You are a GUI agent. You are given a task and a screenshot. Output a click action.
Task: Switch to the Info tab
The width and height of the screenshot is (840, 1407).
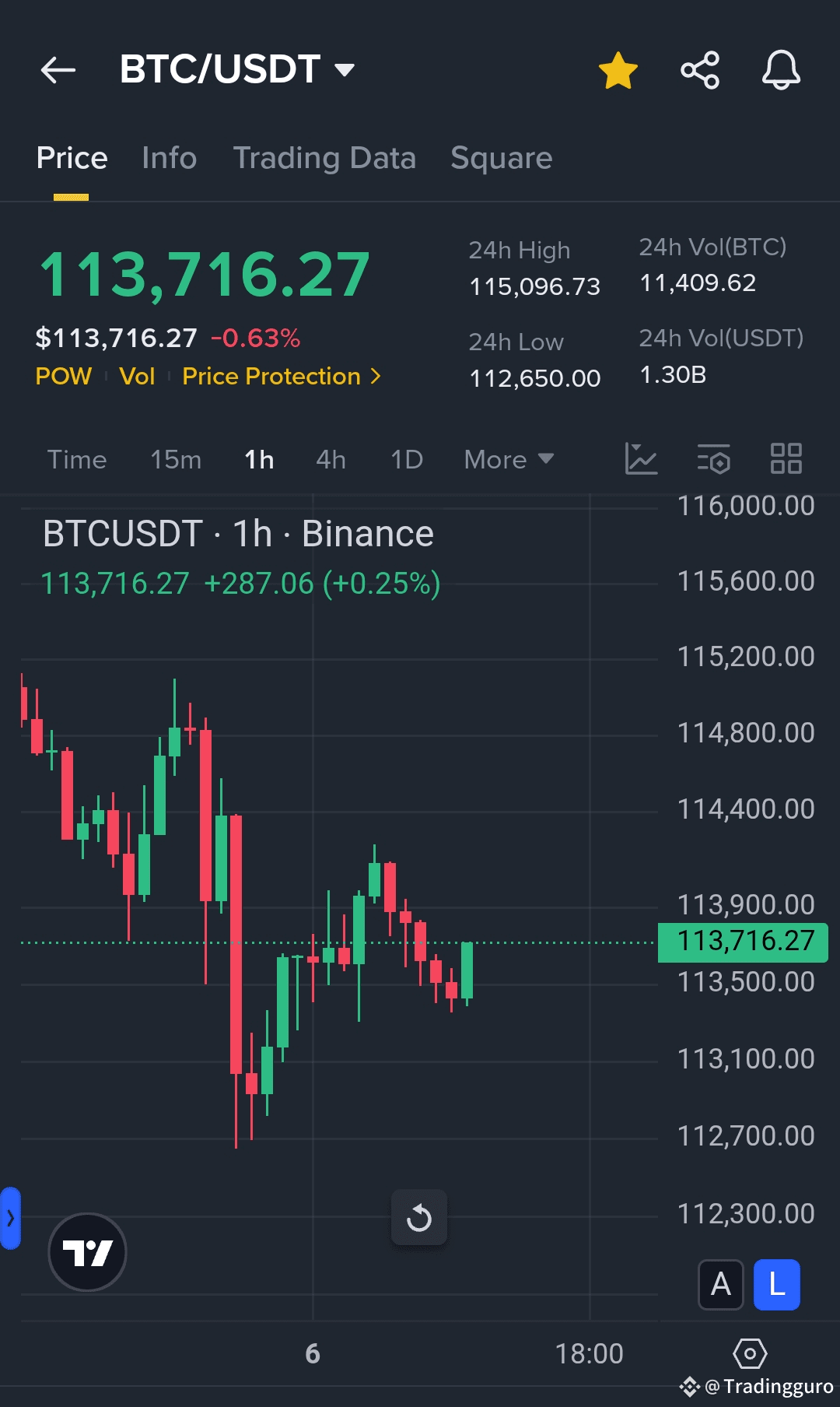(x=169, y=158)
